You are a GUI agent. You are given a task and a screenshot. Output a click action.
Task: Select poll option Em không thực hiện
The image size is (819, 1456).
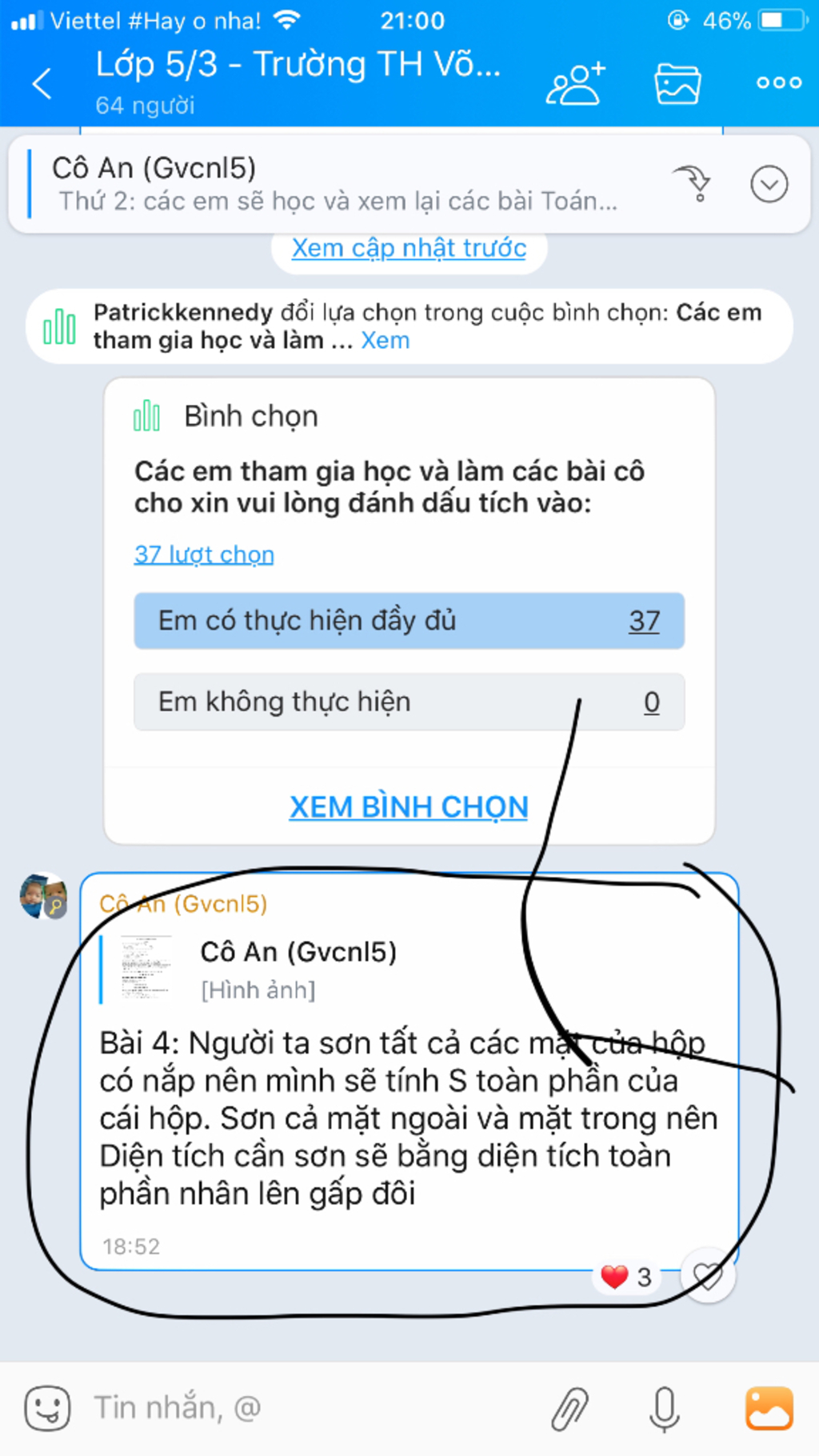[408, 702]
